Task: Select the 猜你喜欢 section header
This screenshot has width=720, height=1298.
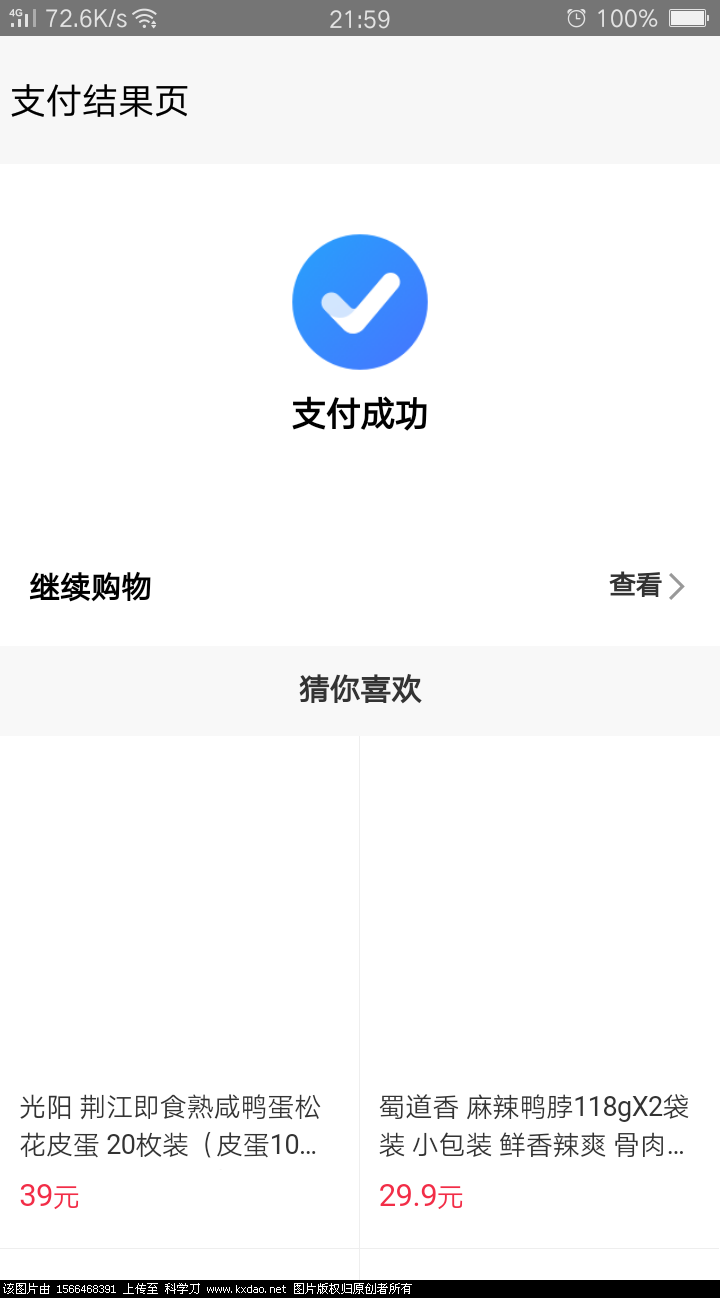Action: (x=360, y=690)
